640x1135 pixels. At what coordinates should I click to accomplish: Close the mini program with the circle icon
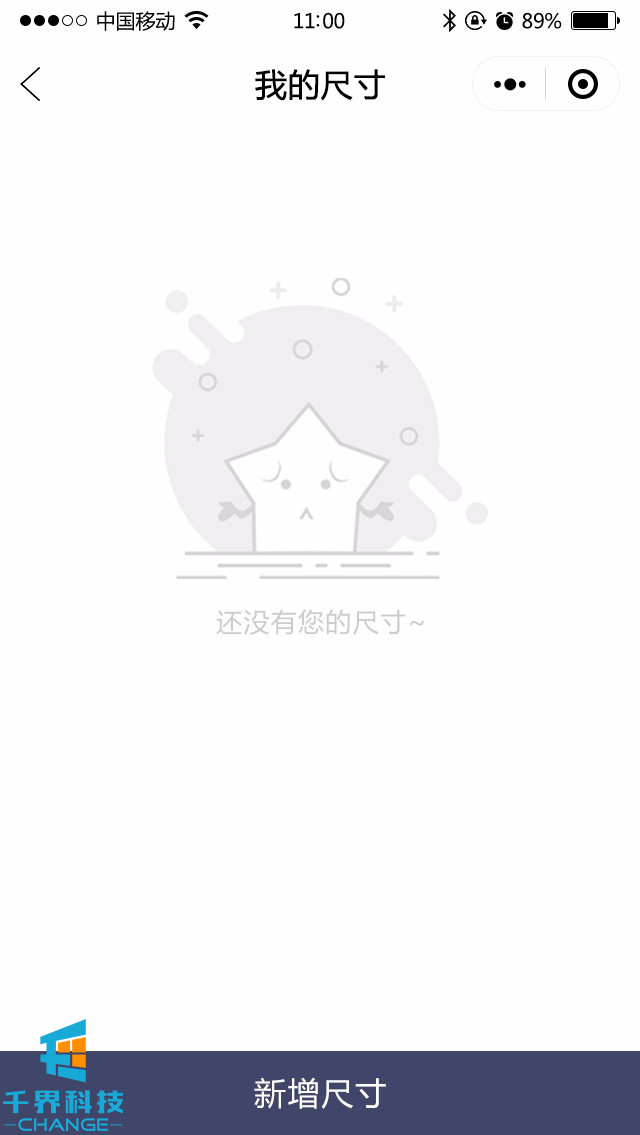coord(582,85)
